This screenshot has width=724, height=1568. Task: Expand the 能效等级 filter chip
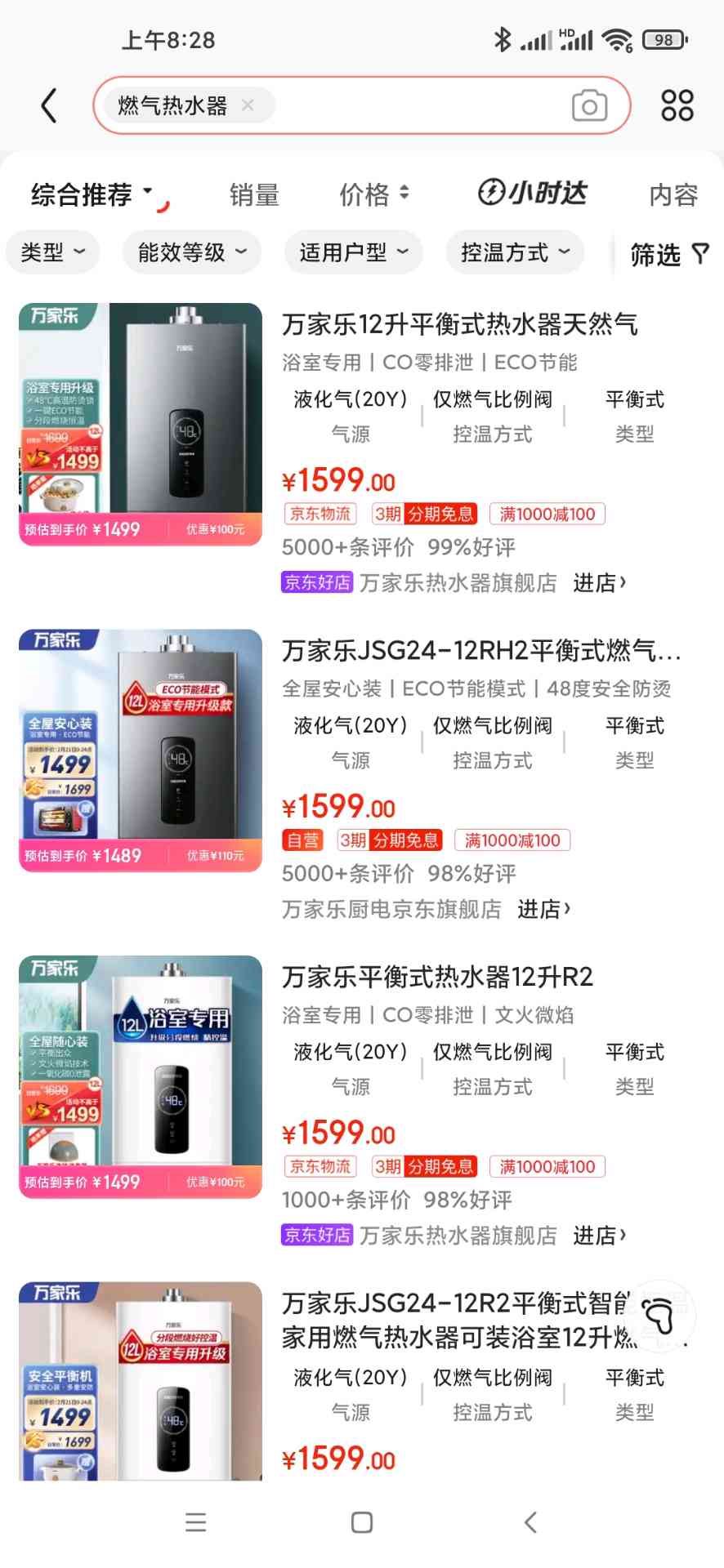tap(191, 252)
